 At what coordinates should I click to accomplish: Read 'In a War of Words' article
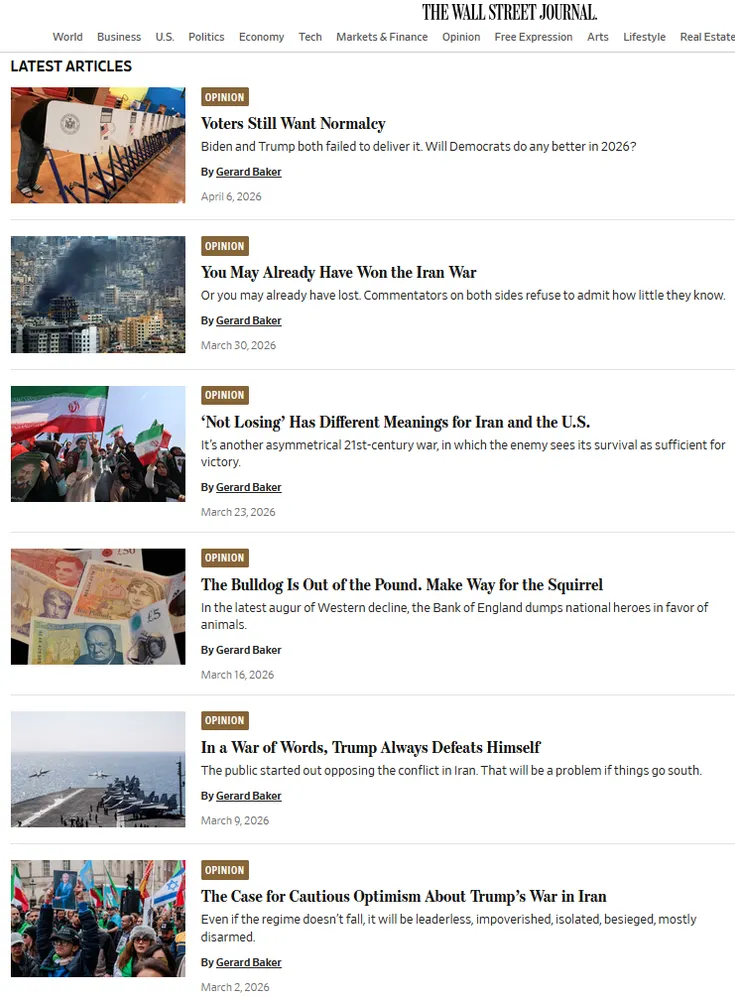370,747
